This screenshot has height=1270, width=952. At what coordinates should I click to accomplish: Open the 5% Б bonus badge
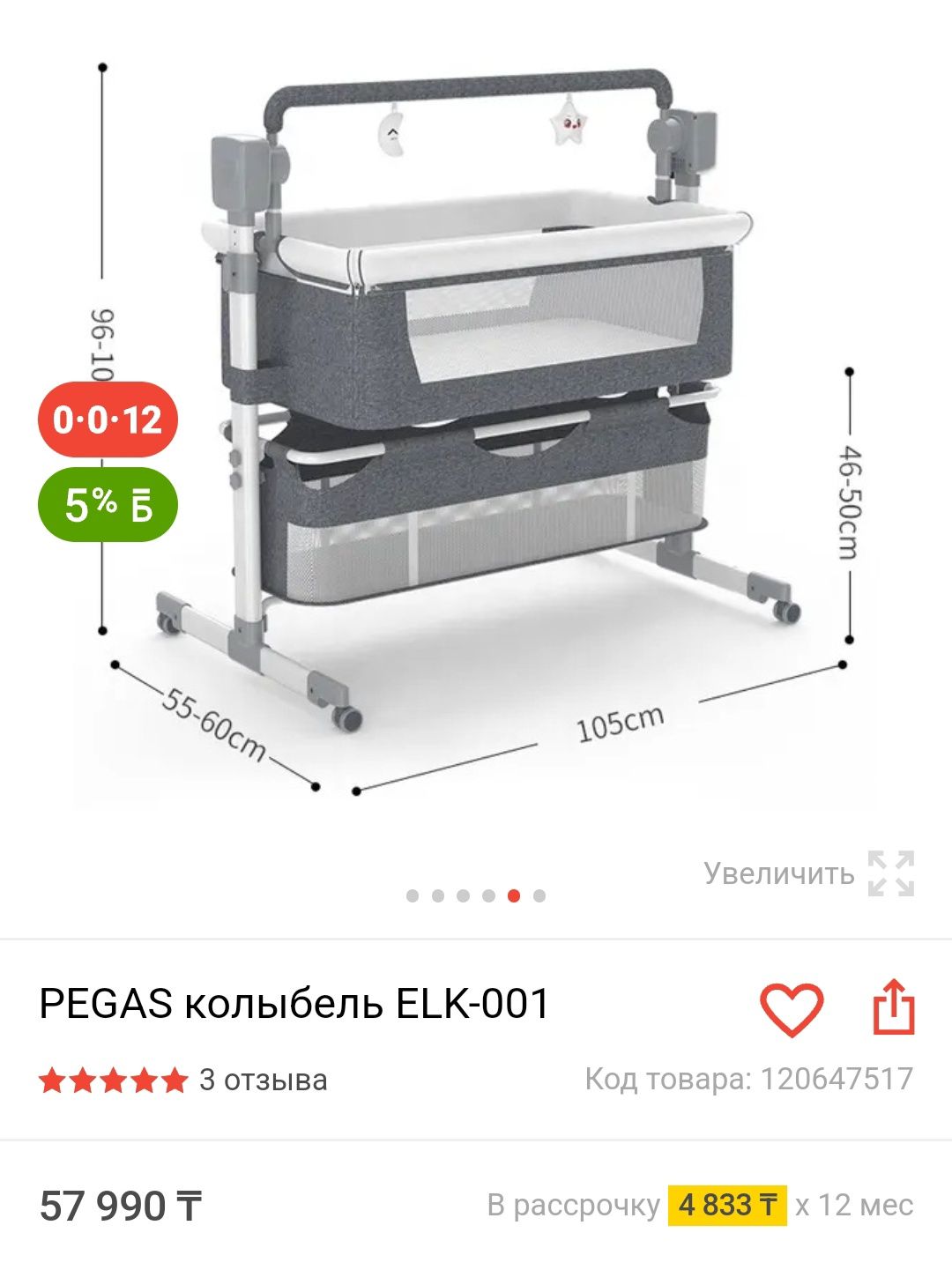click(x=108, y=506)
